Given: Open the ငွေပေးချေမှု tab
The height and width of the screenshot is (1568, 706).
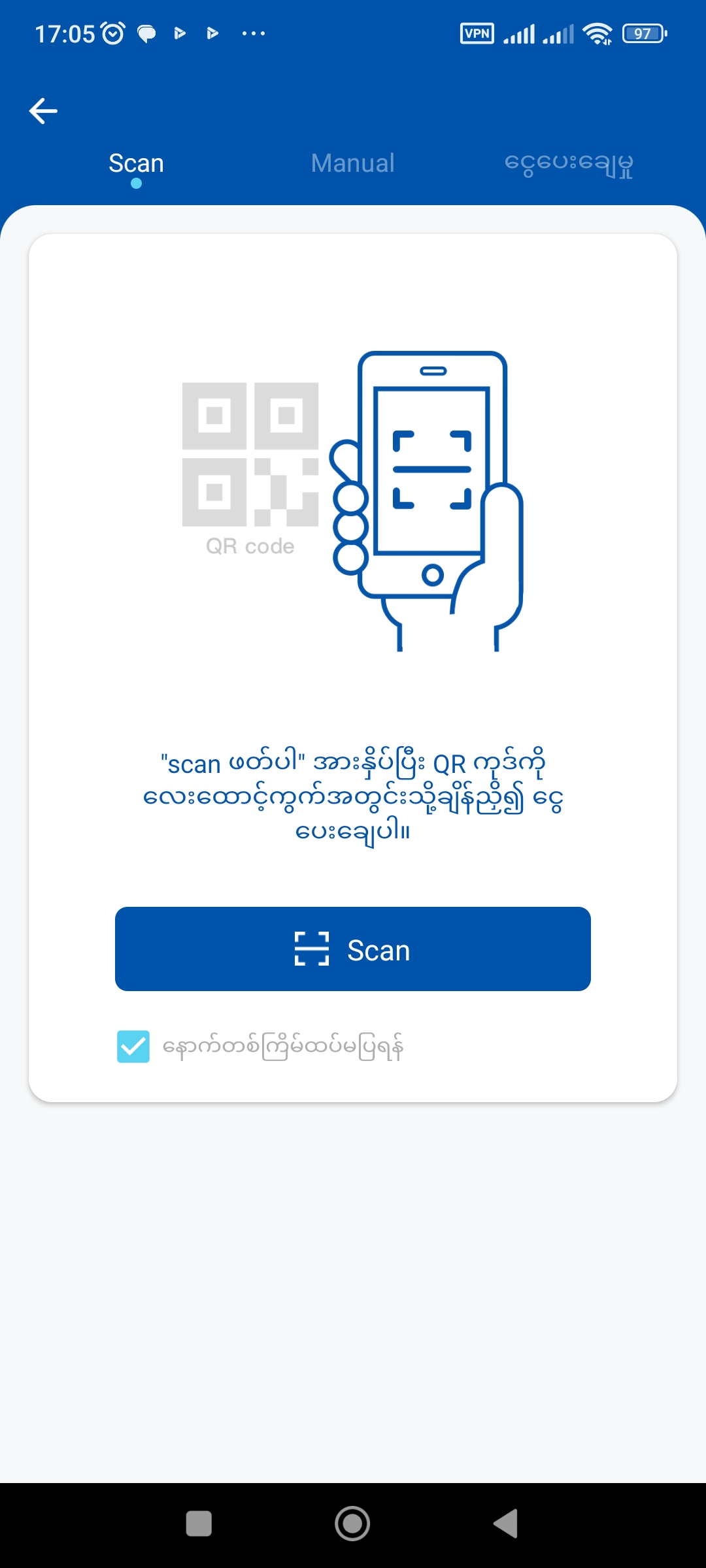Looking at the screenshot, I should click(x=568, y=163).
